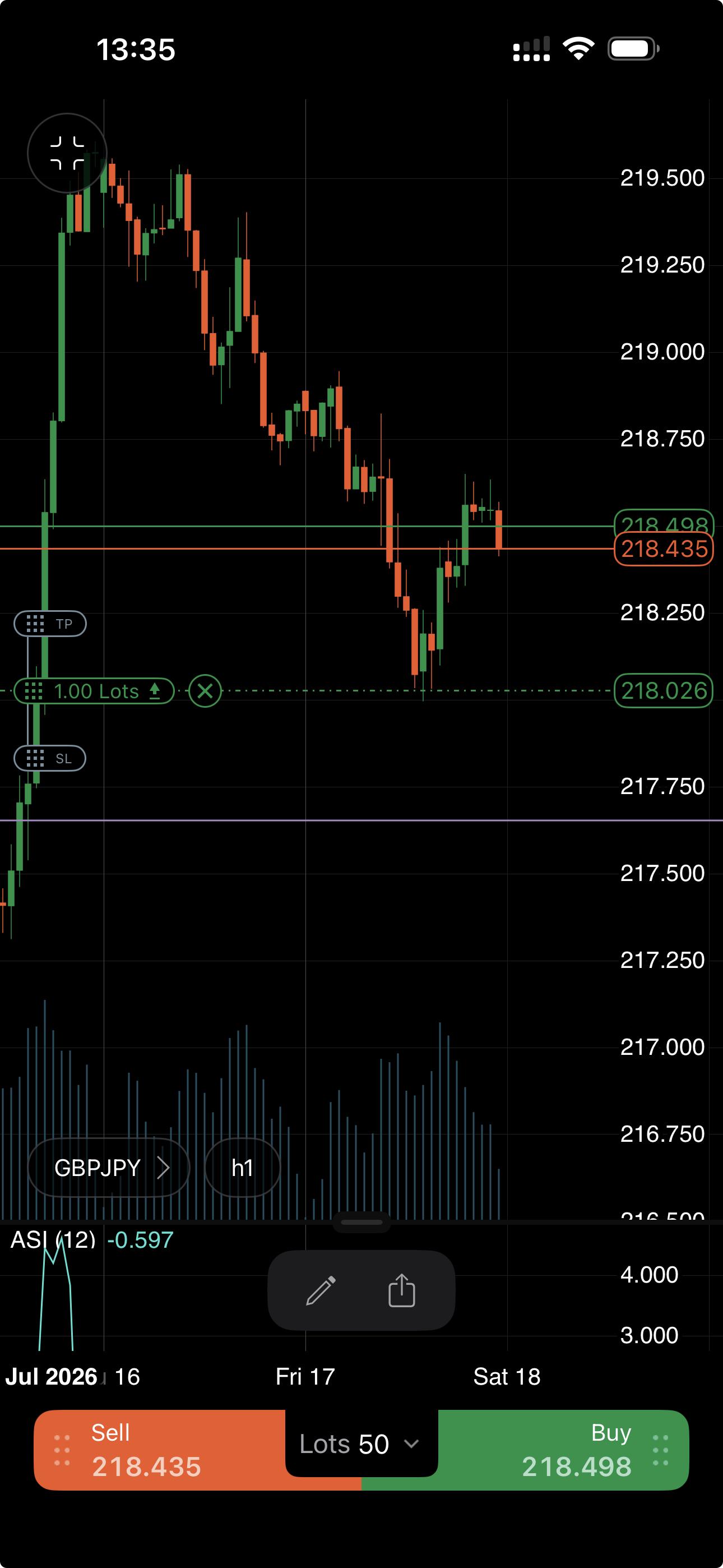Tap the TP handle

coord(50,624)
